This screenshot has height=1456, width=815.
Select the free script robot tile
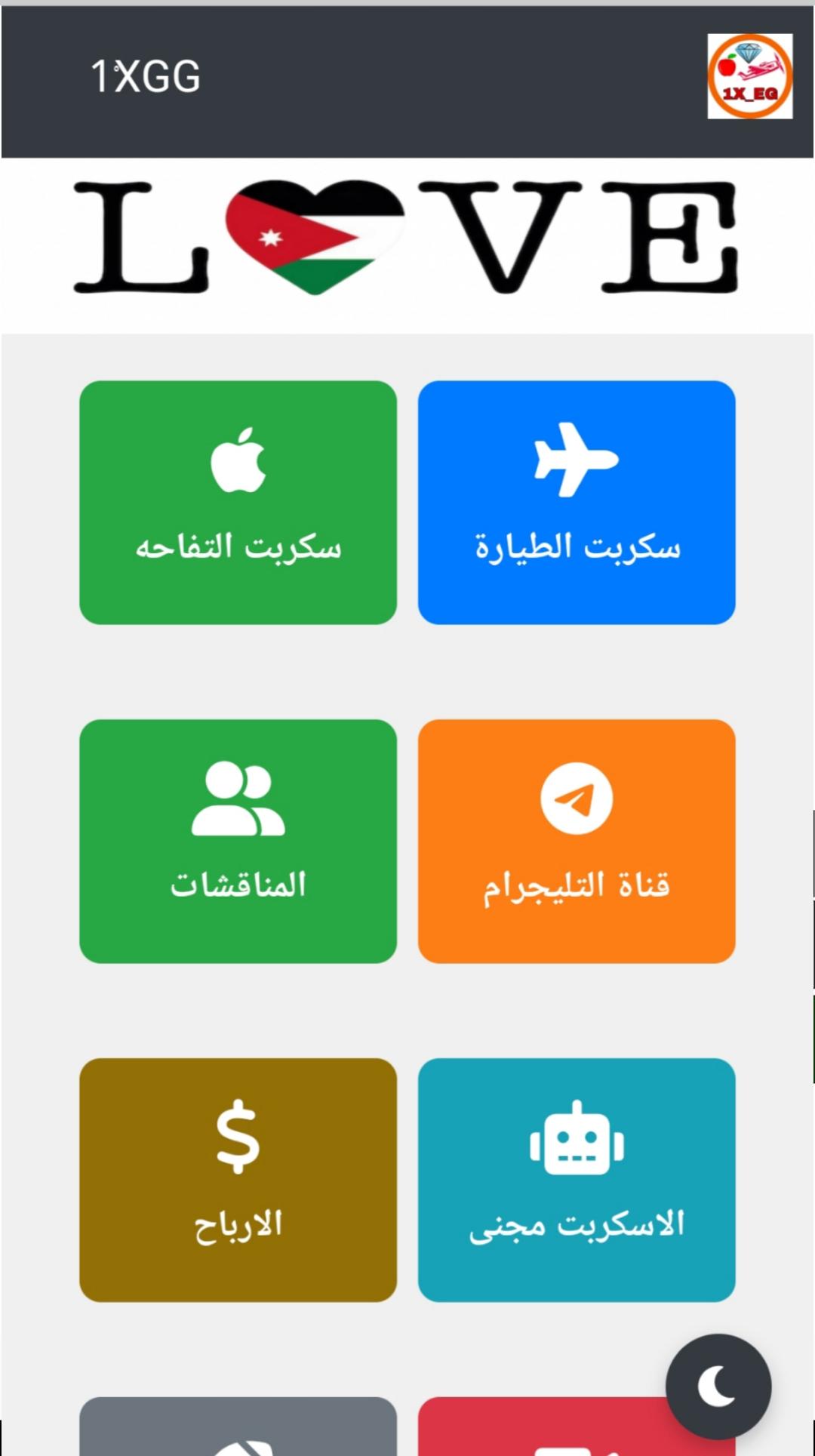point(577,1179)
